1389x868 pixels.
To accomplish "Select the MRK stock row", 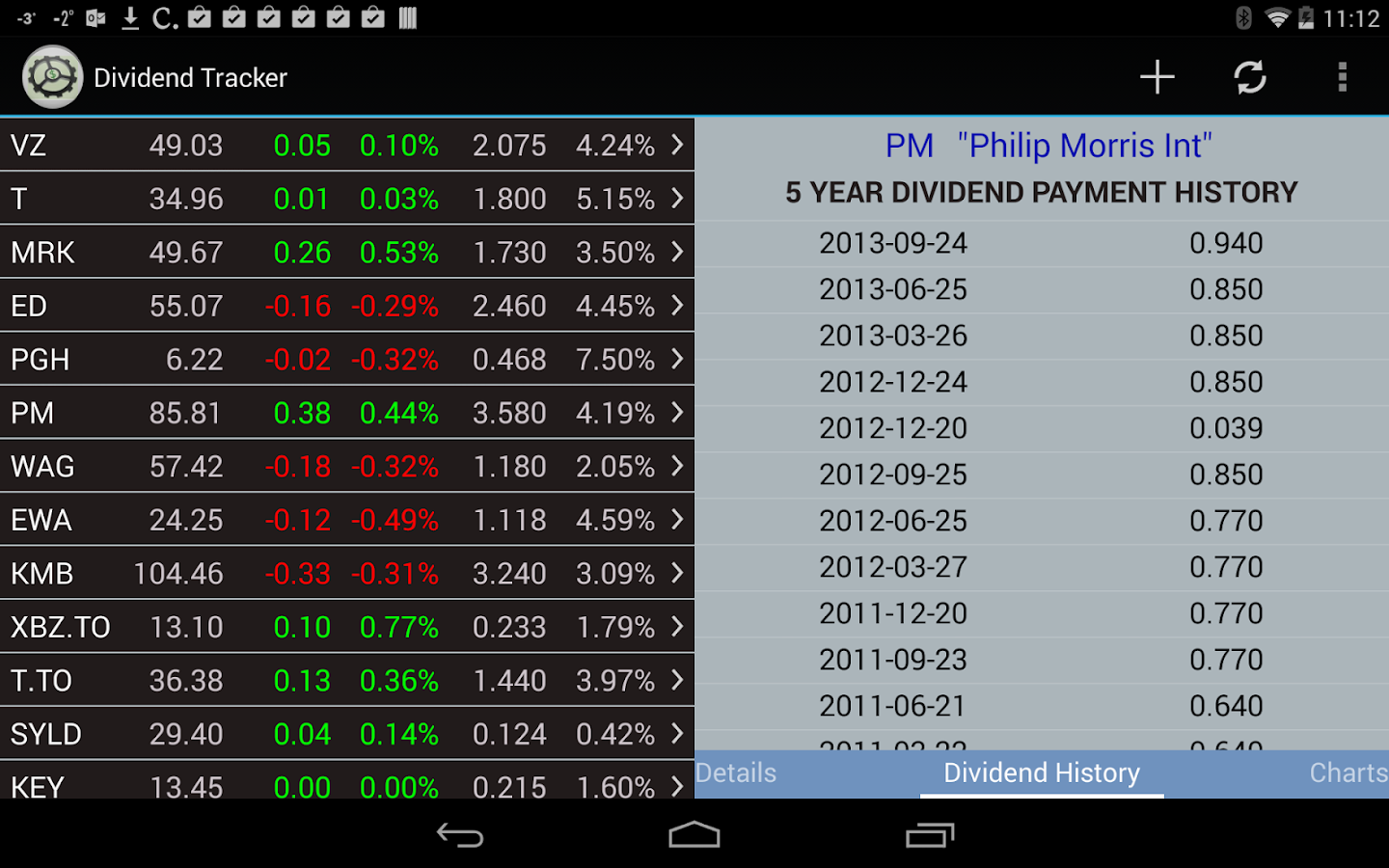I will tap(347, 253).
